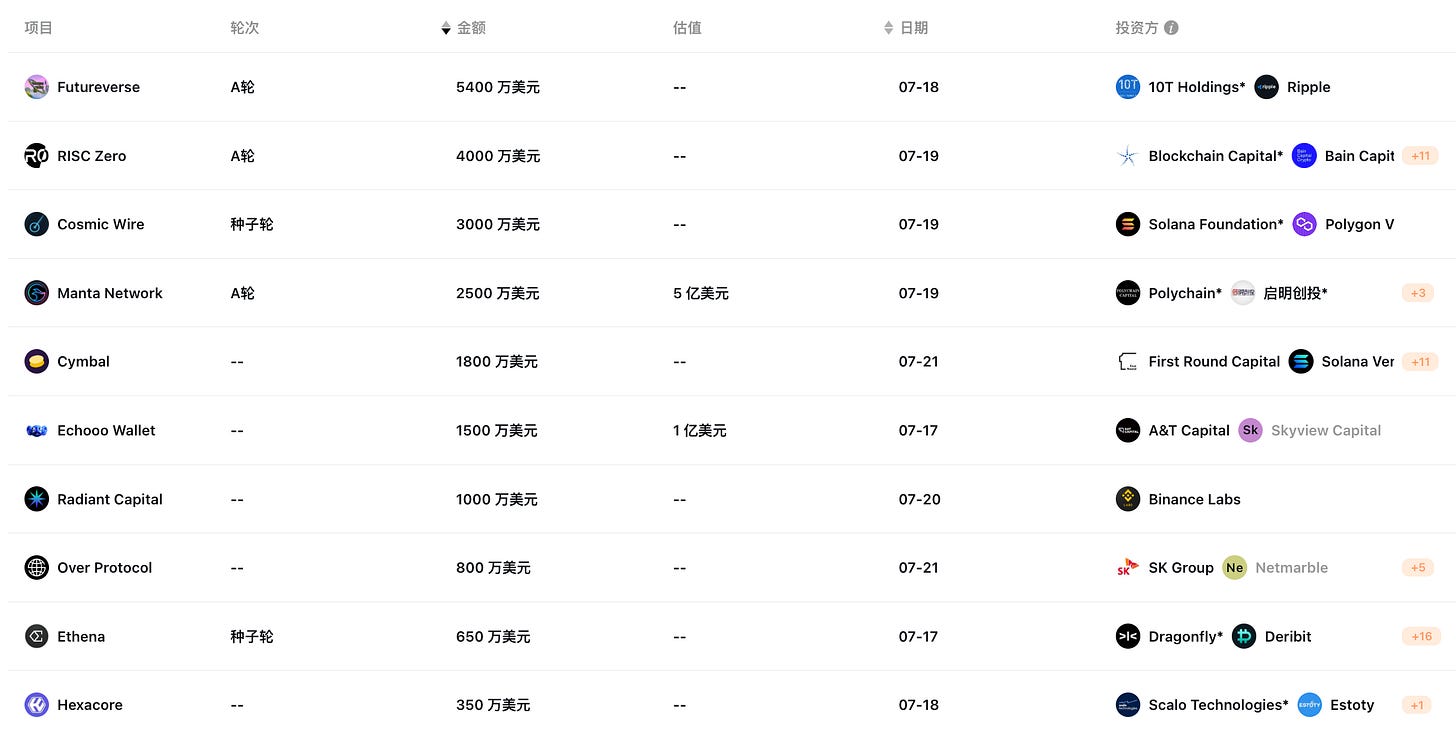Open the Cymbal project row
The image size is (1456, 733).
click(x=728, y=361)
